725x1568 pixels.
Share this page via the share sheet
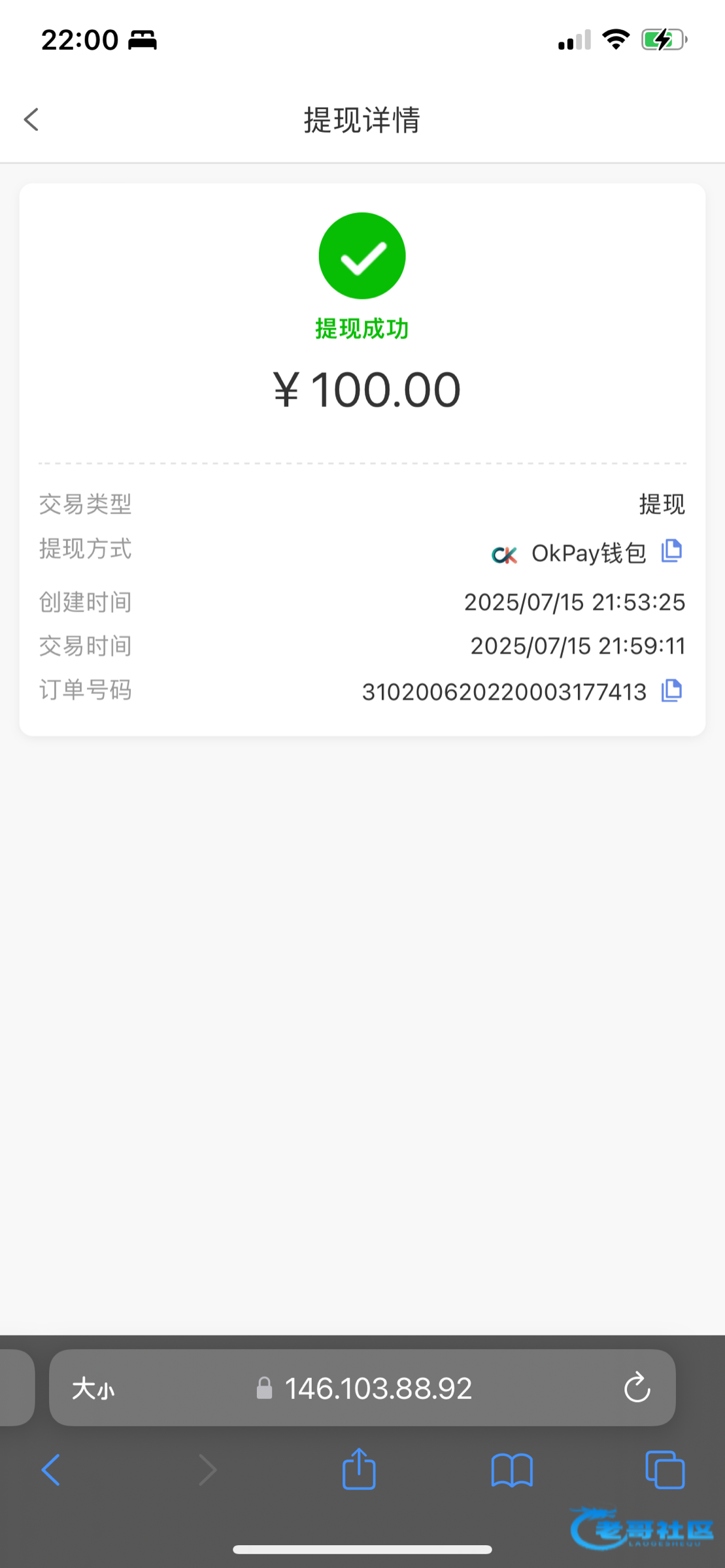click(x=359, y=1469)
